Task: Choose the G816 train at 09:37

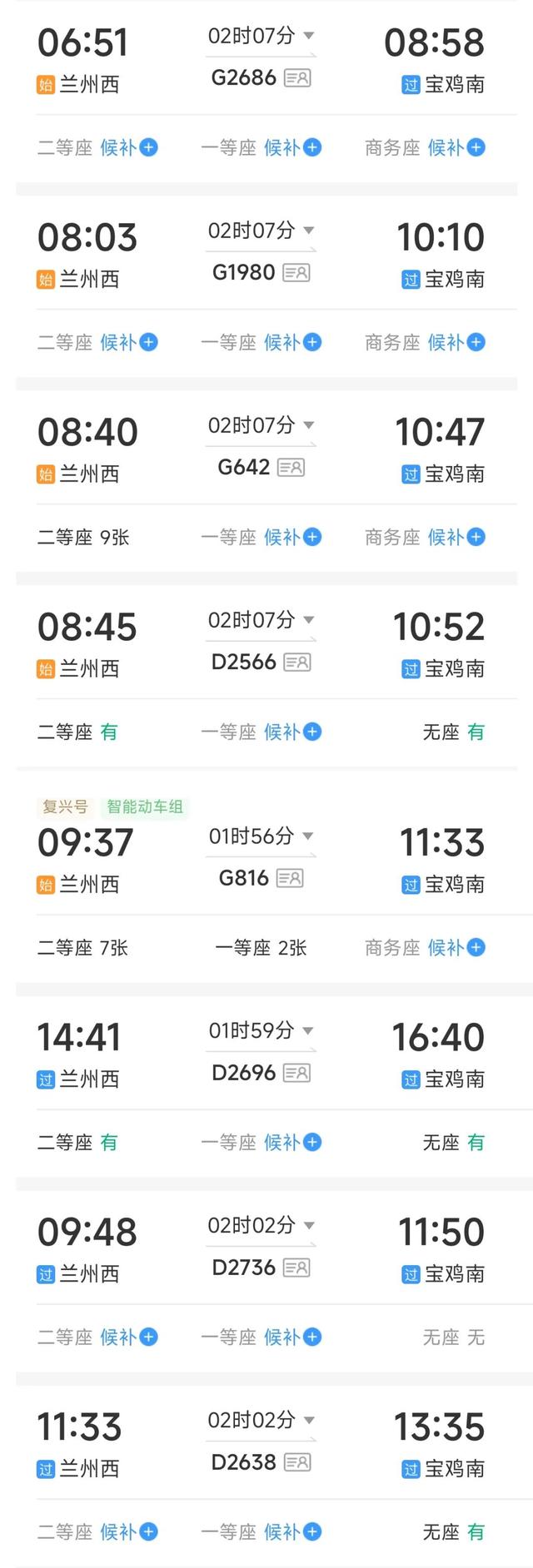Action: 243,878
